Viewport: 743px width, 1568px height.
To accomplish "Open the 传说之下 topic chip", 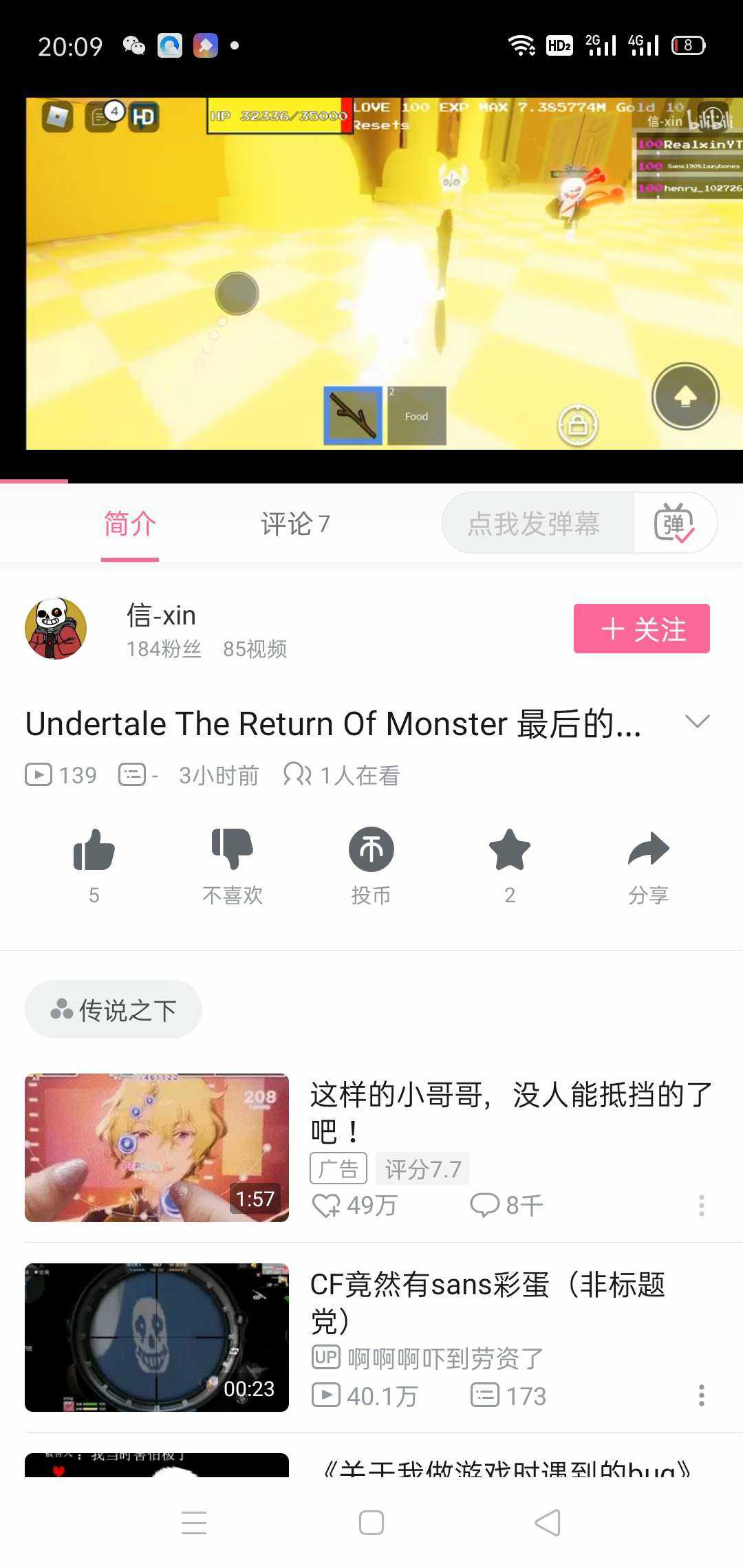I will pyautogui.click(x=114, y=1010).
